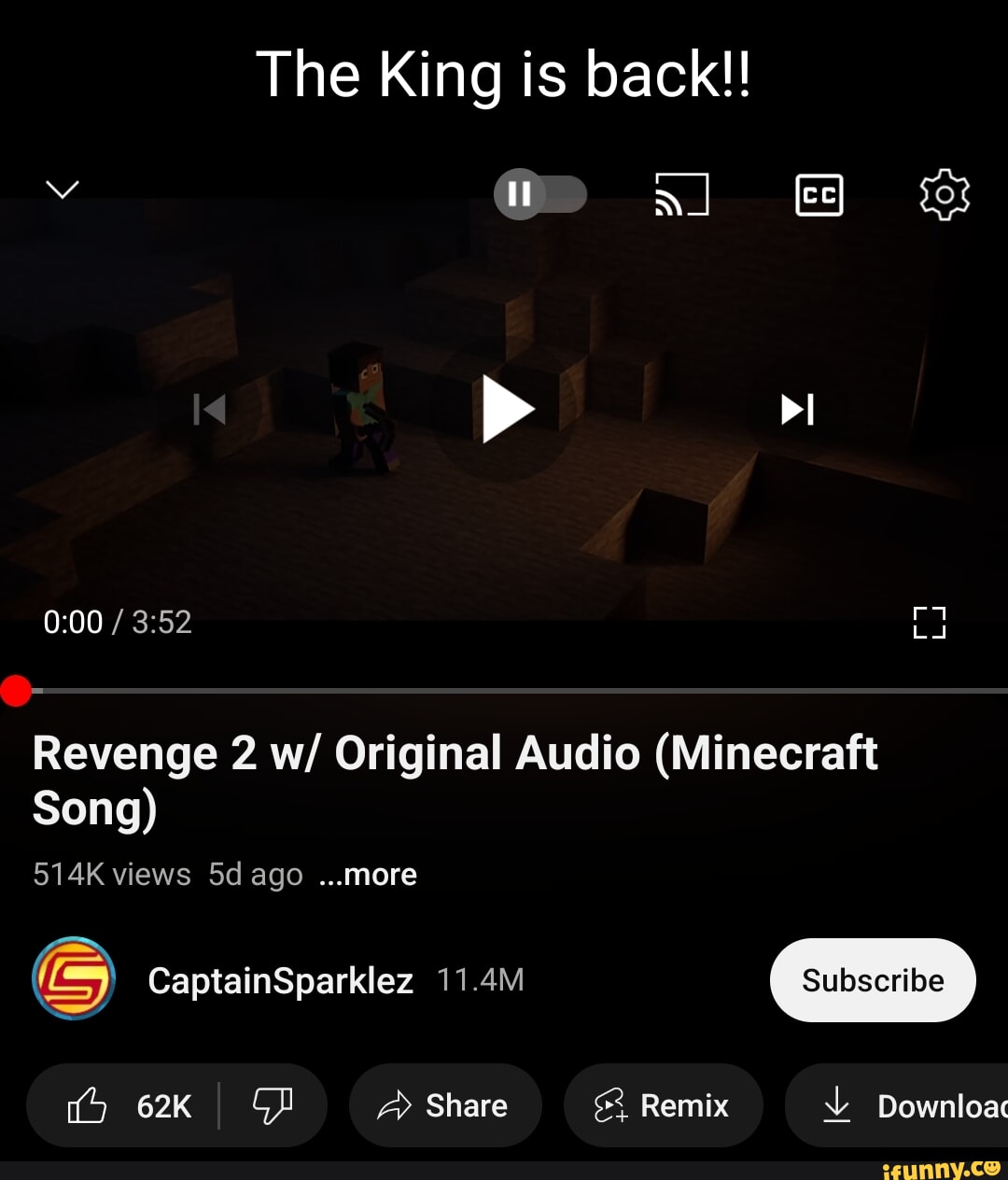Play the video with center play button
The width and height of the screenshot is (1008, 1180).
tap(504, 408)
